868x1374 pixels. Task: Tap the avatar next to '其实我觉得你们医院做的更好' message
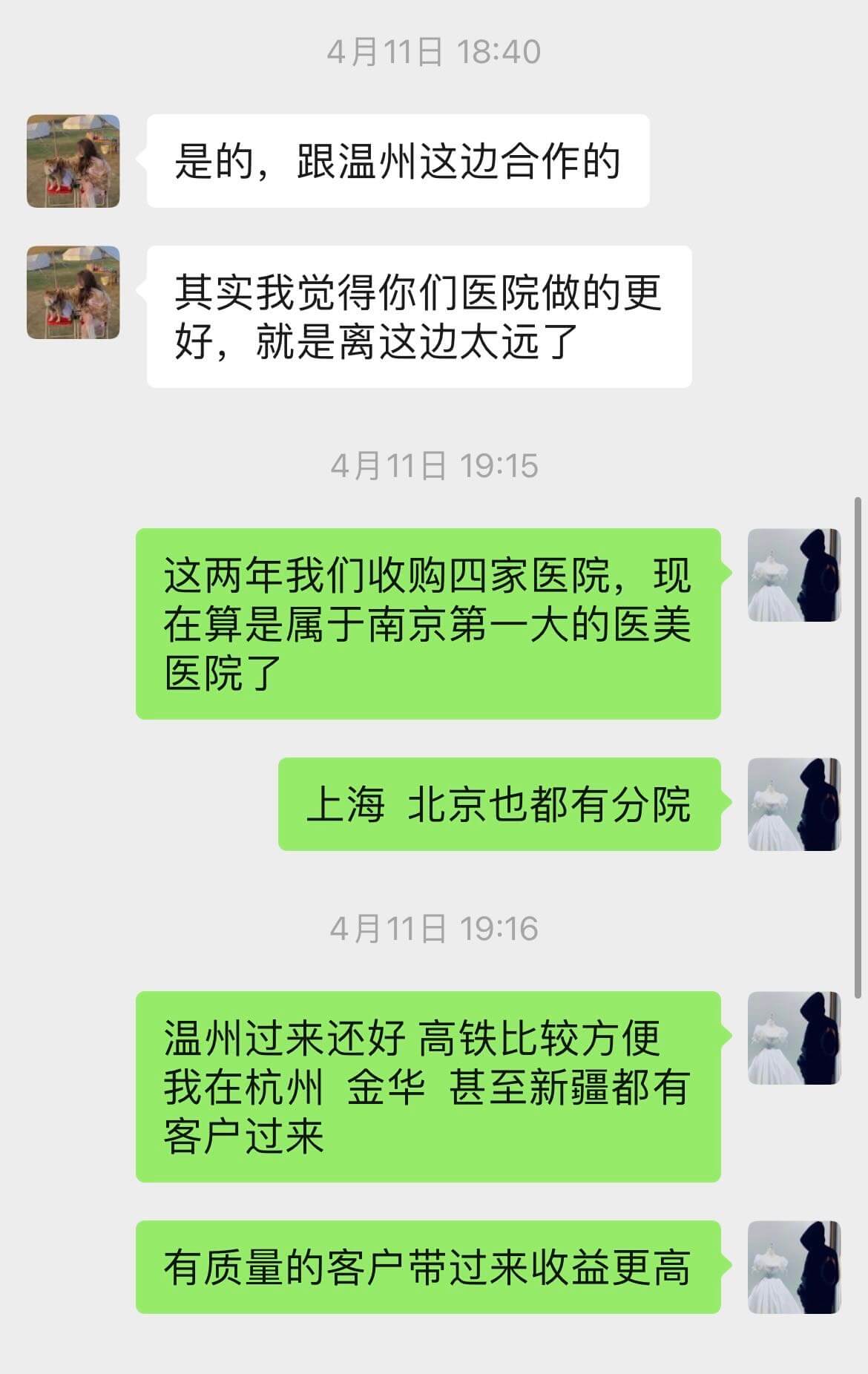coord(73,292)
